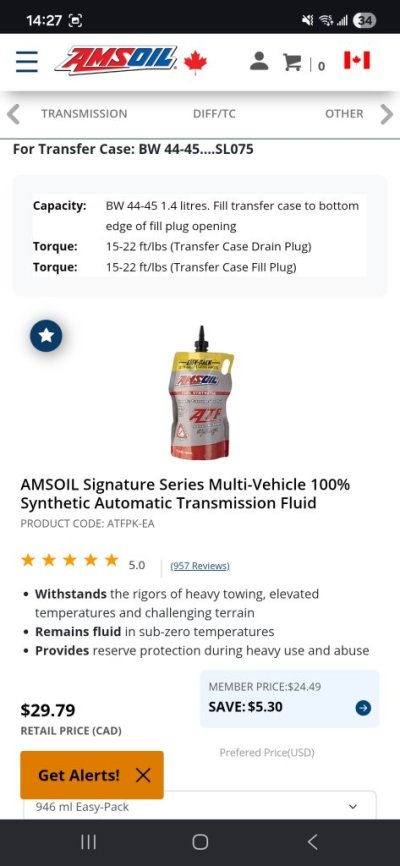Viewport: 400px width, 866px height.
Task: Tap the right arrow of tab strip
Action: click(387, 114)
